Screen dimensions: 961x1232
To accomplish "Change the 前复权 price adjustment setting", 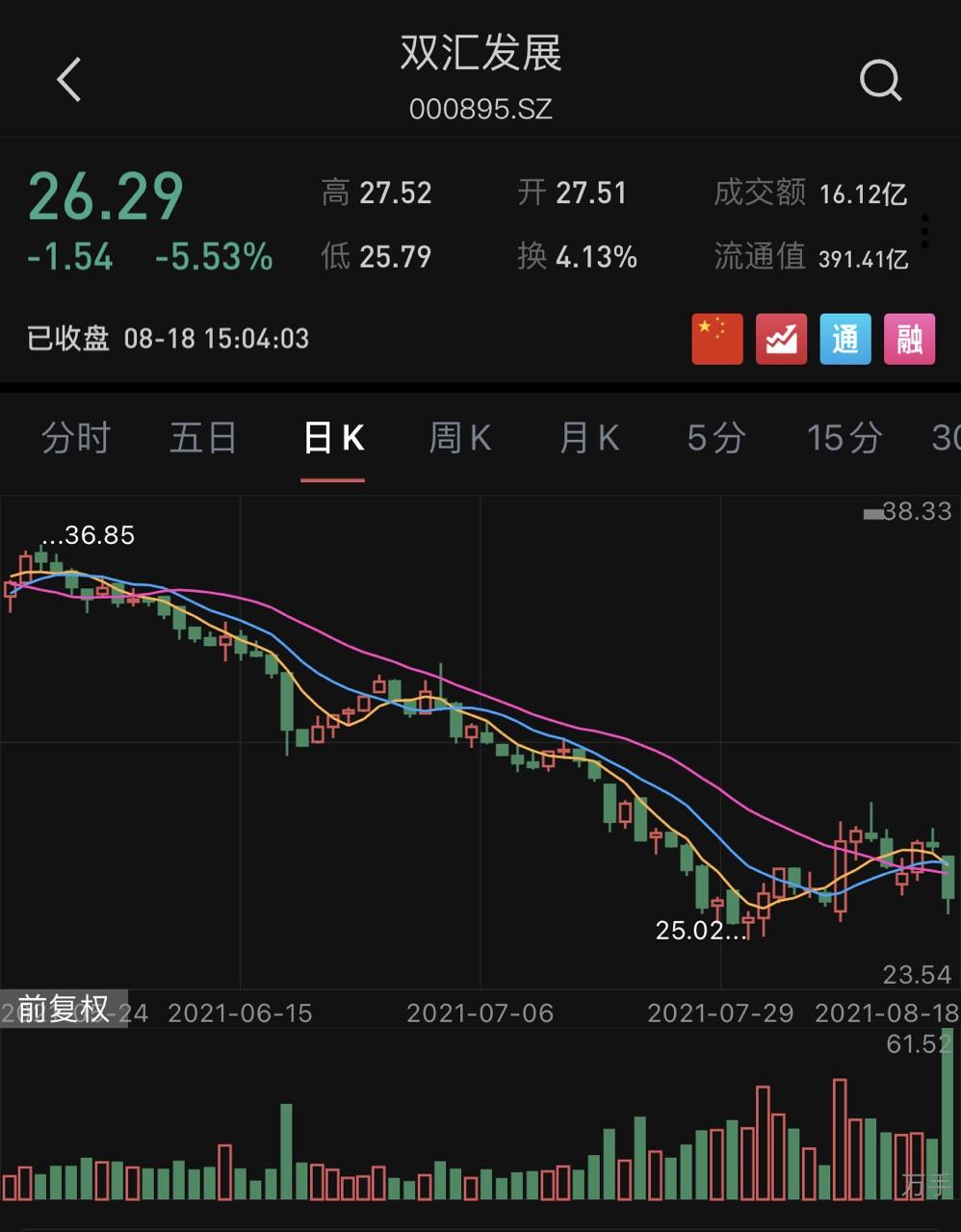I will pyautogui.click(x=64, y=1009).
